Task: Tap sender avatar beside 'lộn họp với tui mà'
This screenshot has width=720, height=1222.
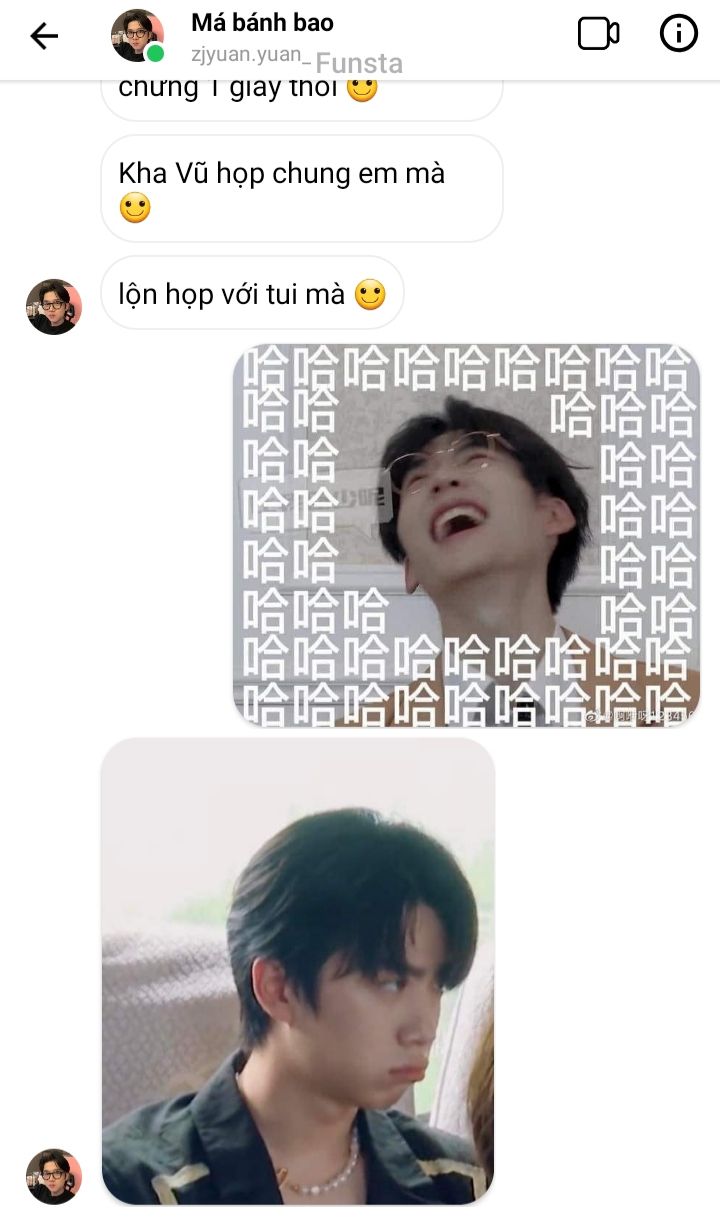Action: tap(53, 306)
